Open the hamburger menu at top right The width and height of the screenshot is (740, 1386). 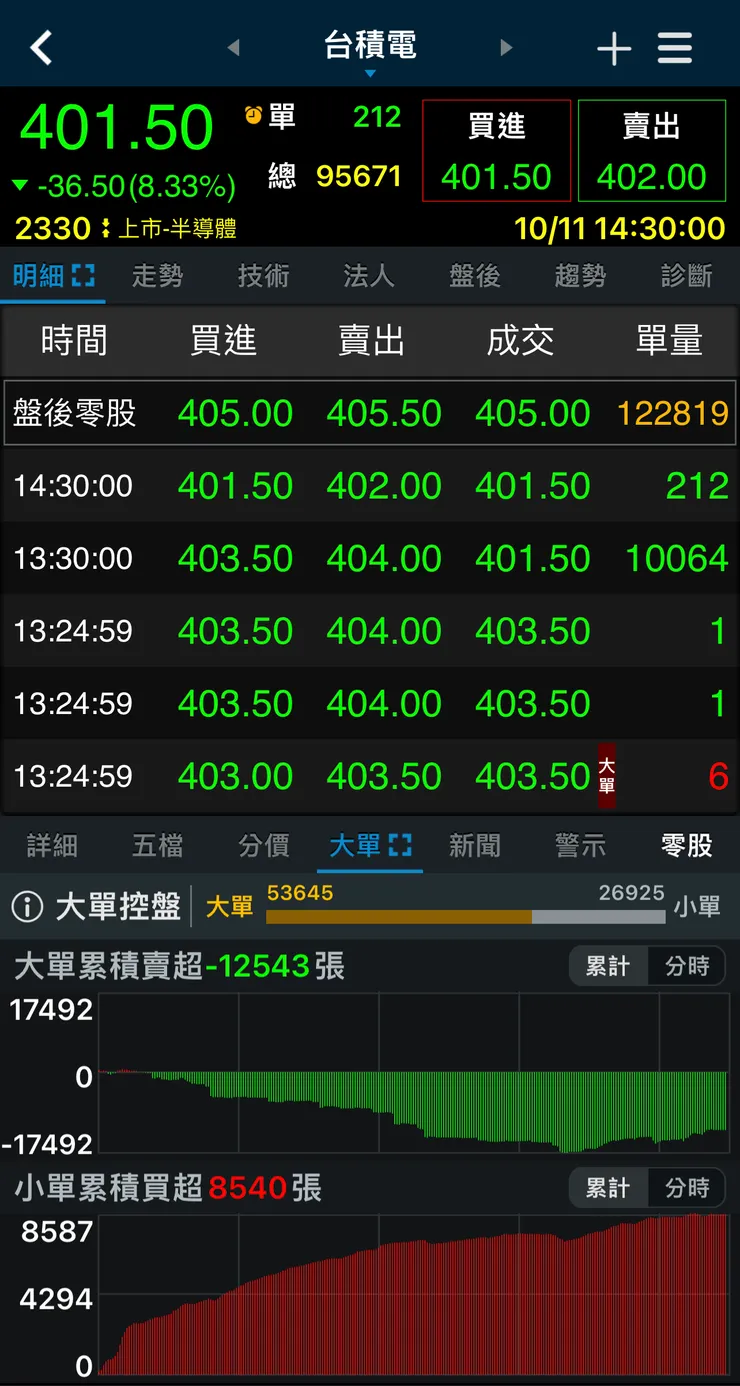(675, 47)
